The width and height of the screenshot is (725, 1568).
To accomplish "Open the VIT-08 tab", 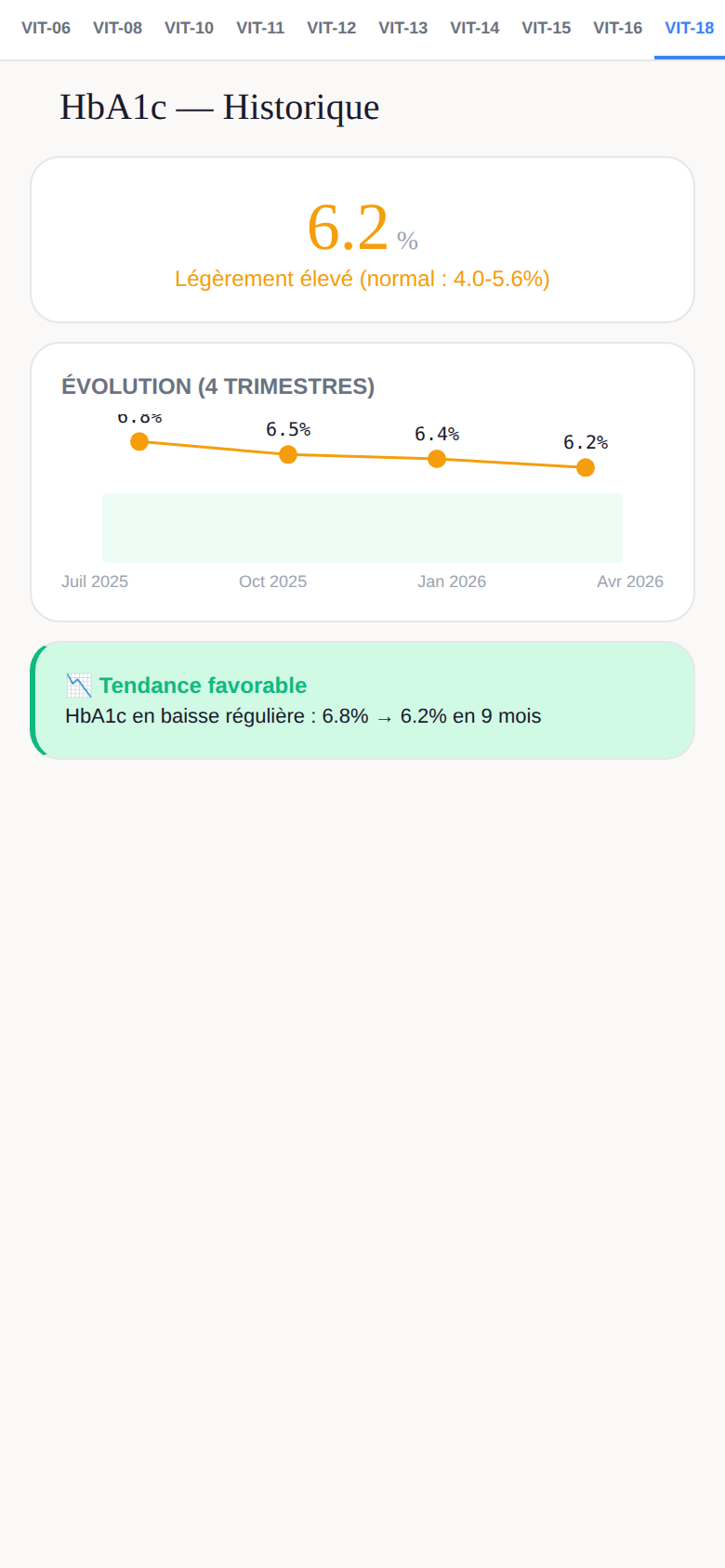I will pos(118,29).
